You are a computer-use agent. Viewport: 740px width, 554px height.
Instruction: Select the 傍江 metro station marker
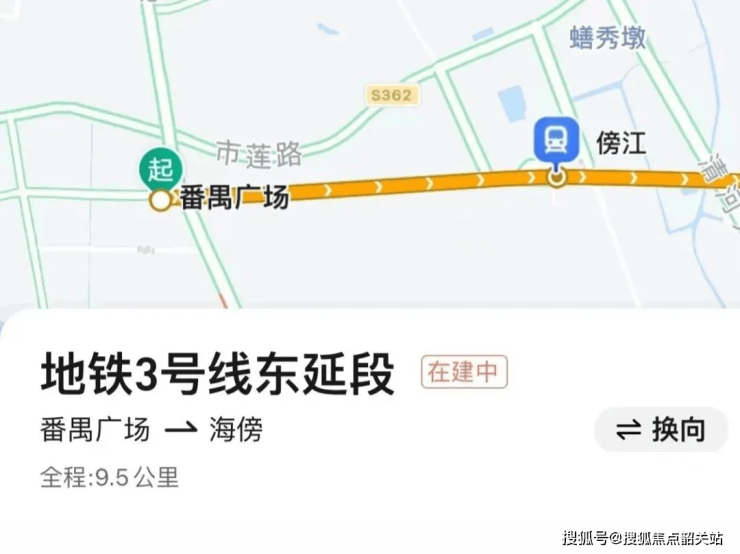(556, 142)
